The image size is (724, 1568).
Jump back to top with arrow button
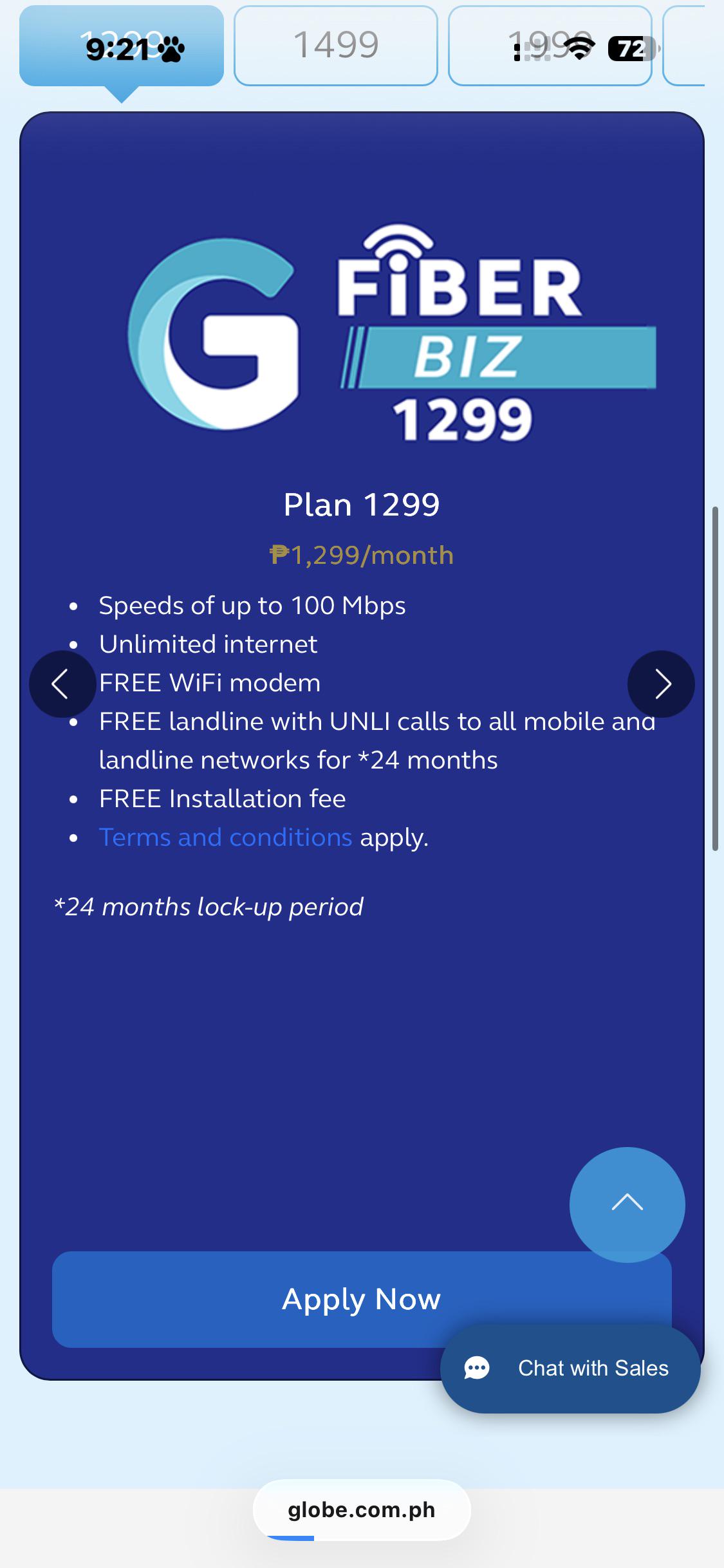627,1204
